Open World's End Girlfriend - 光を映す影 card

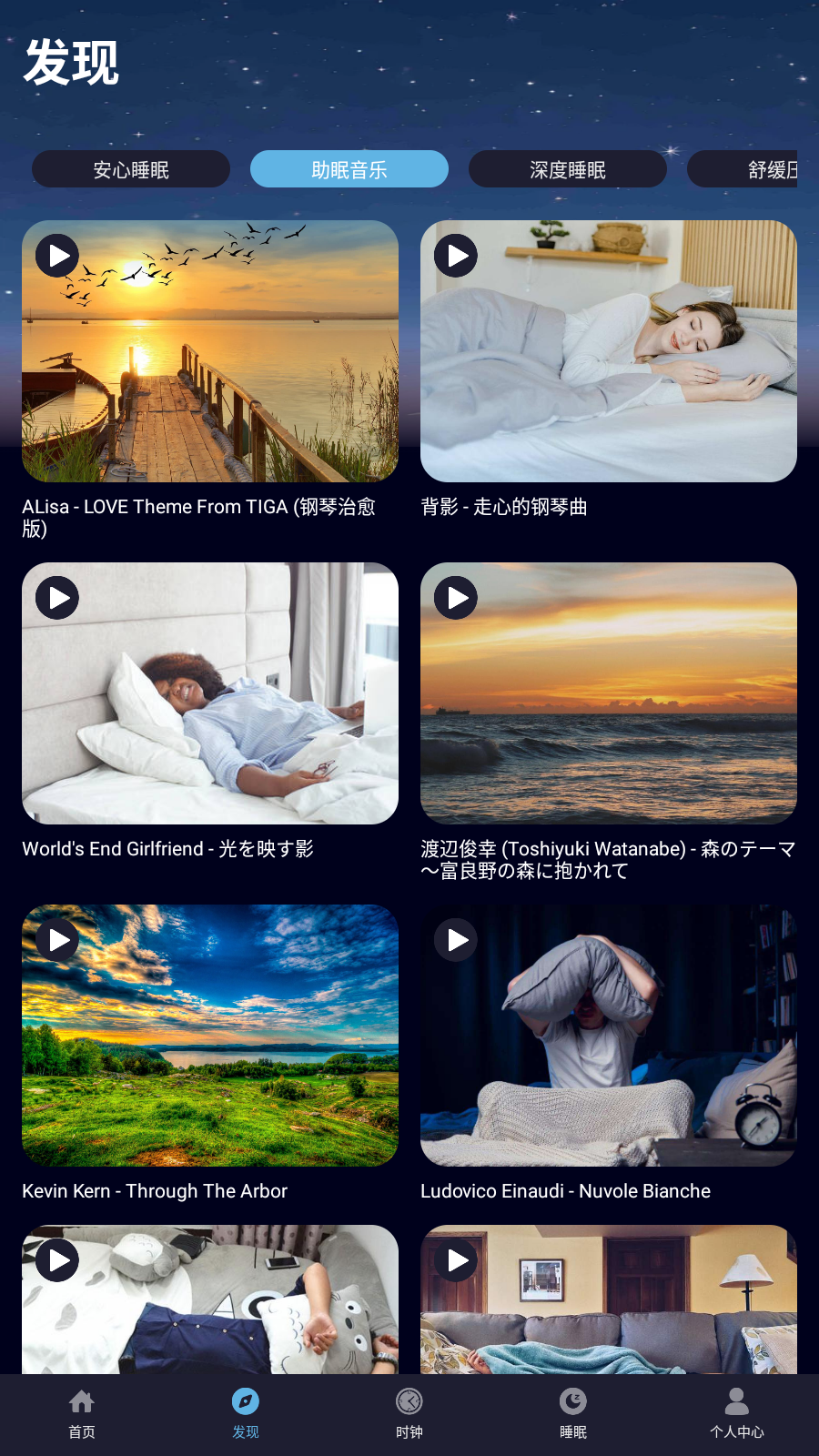pos(210,693)
